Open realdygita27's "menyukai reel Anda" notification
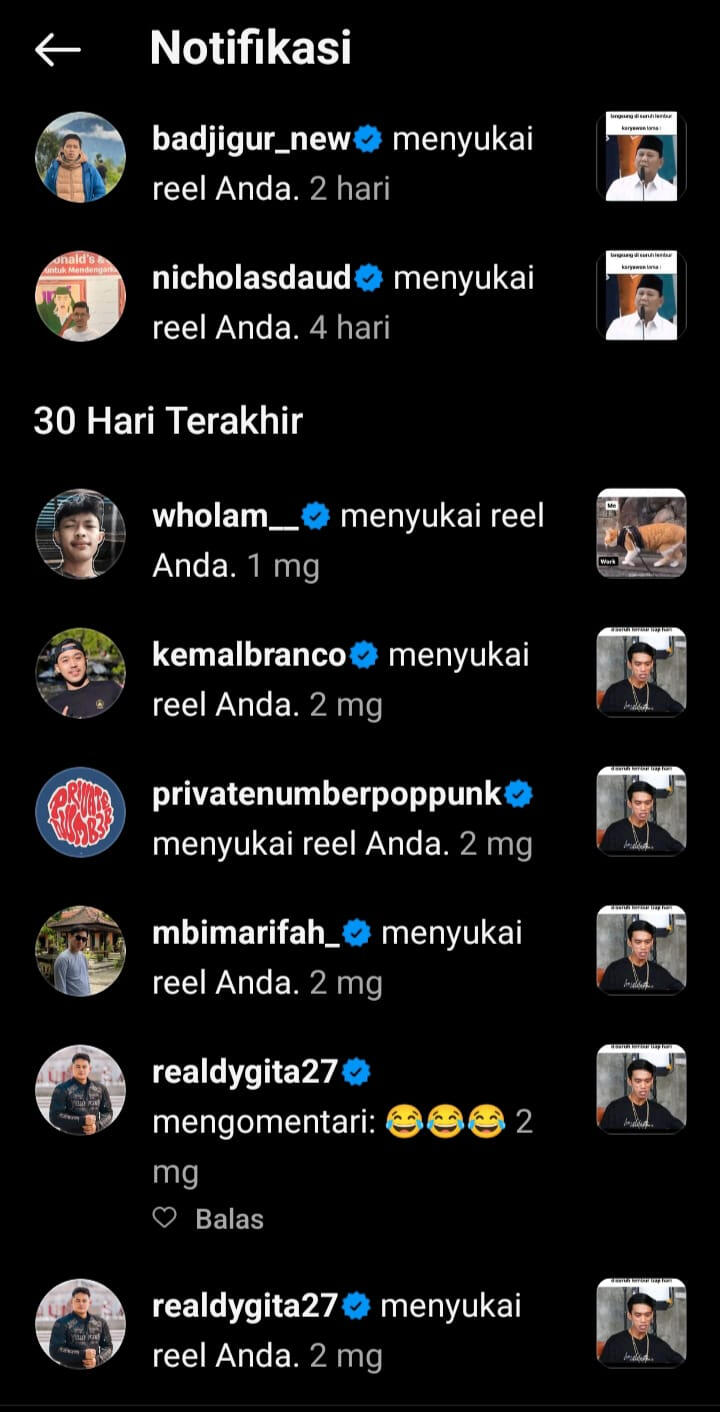The image size is (720, 1412). point(340,1330)
